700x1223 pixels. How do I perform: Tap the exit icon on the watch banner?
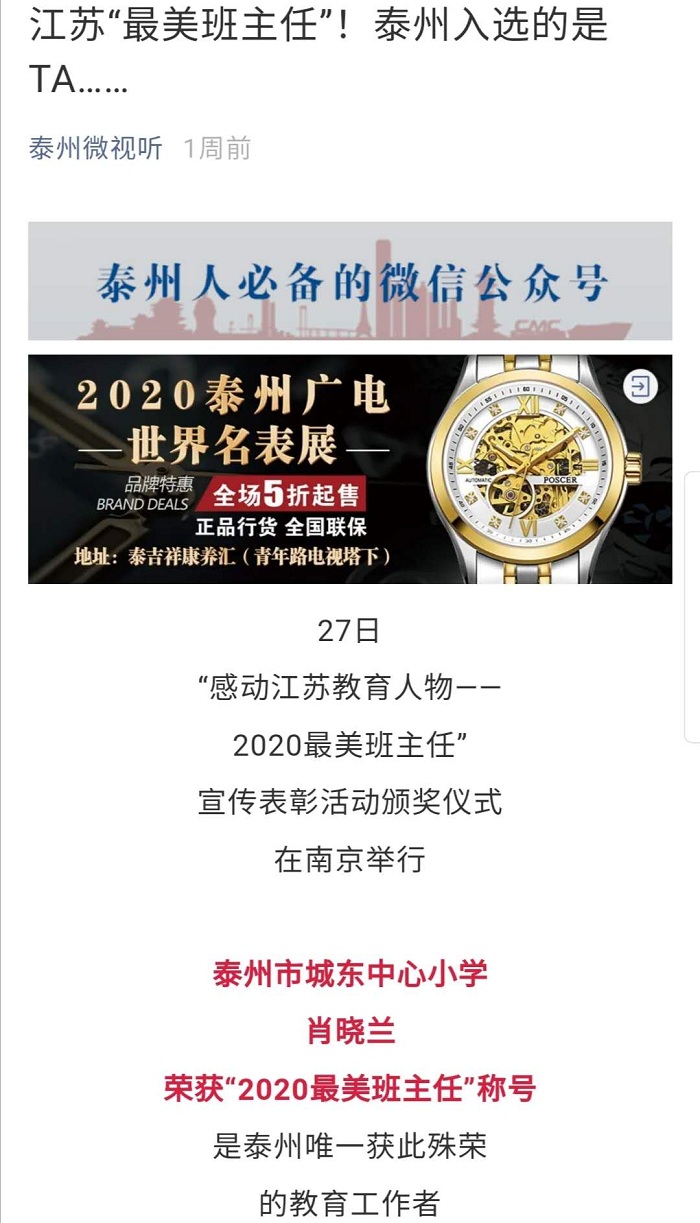coord(640,387)
